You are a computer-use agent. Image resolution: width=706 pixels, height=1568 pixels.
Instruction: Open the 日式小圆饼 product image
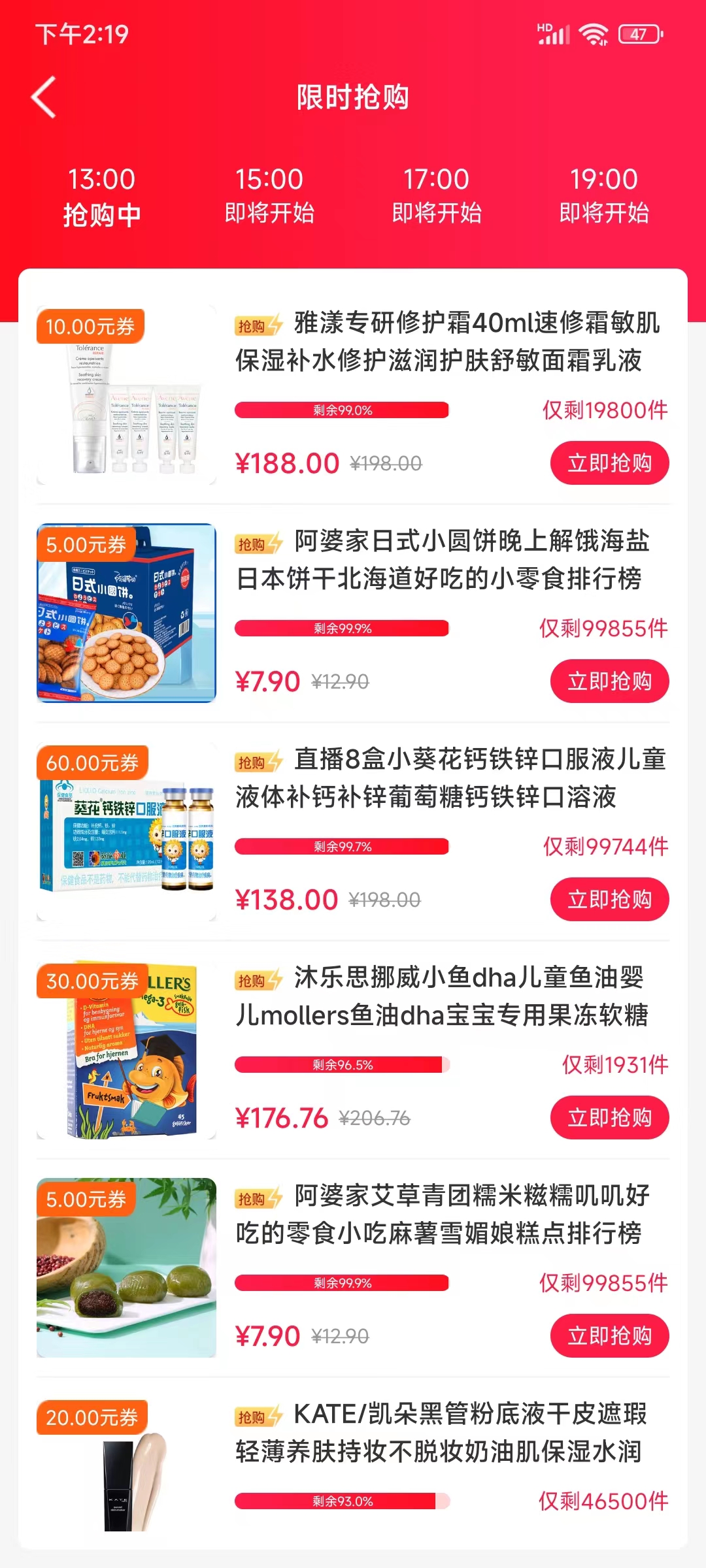coord(127,613)
